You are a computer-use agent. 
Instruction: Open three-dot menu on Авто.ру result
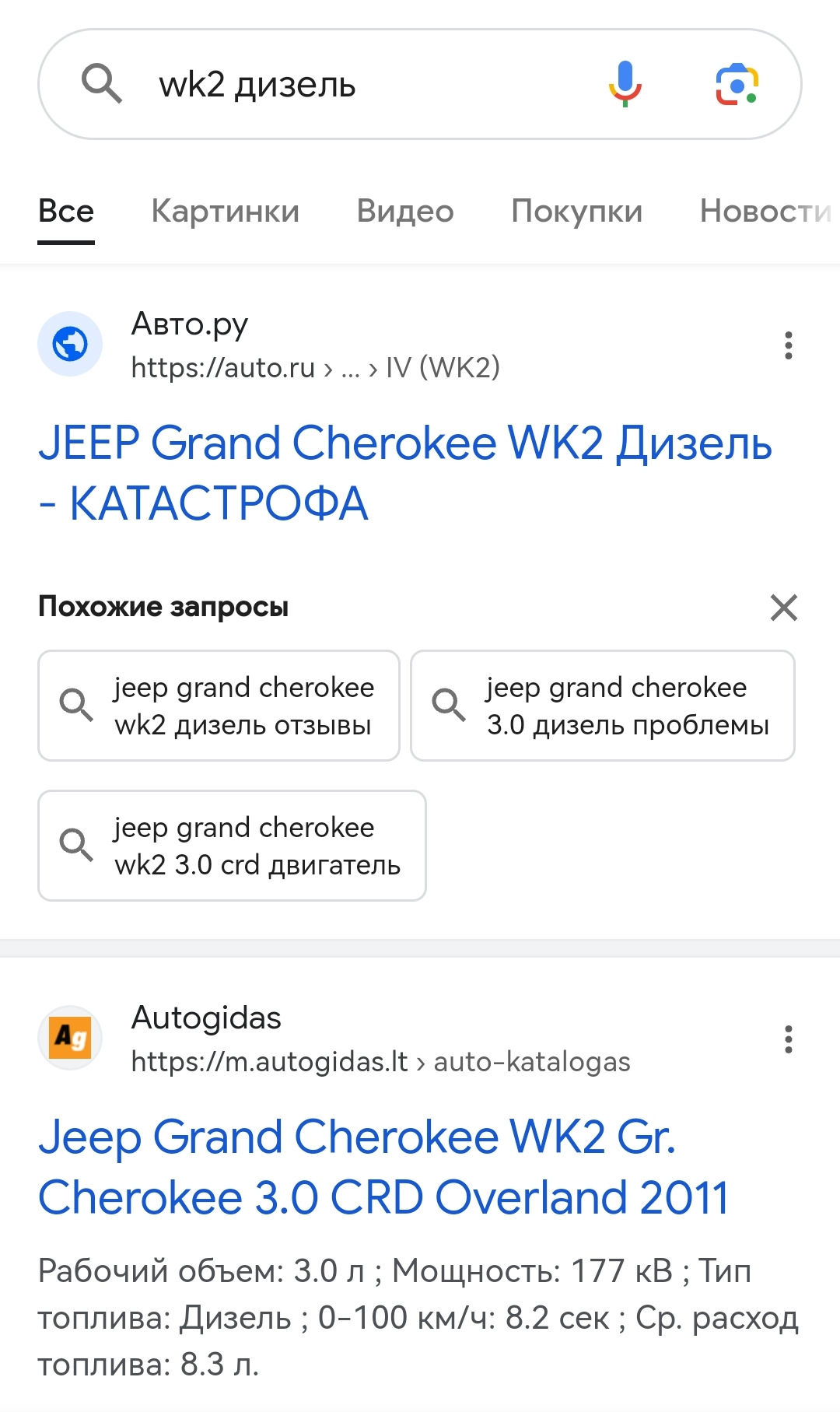[788, 345]
